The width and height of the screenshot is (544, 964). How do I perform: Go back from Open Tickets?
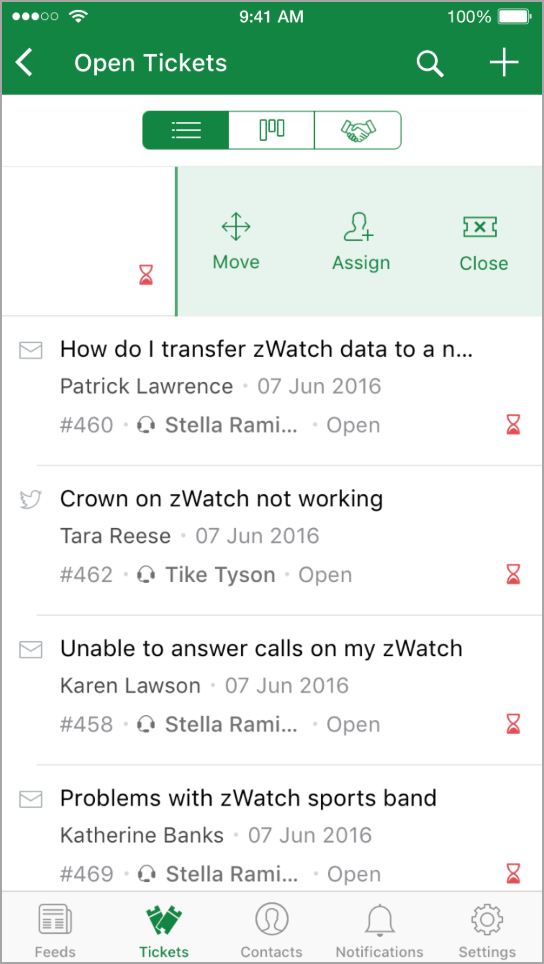[x=25, y=63]
